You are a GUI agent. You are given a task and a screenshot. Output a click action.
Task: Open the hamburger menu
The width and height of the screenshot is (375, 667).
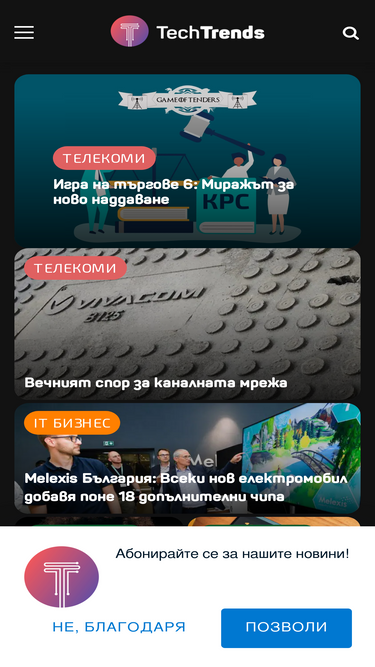pos(24,32)
